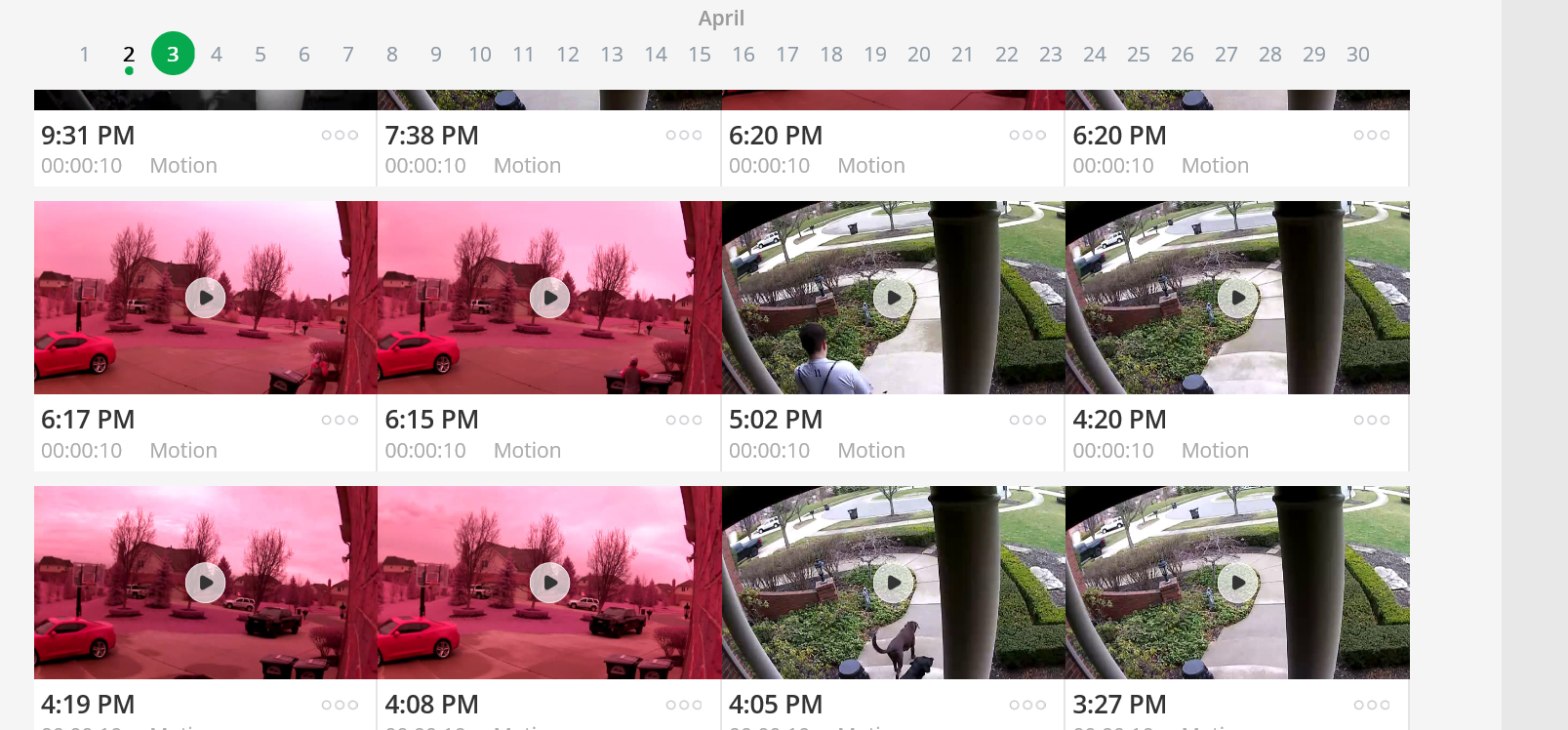1568x730 pixels.
Task: Open more options for 6:17 PM clip
Action: tap(340, 421)
